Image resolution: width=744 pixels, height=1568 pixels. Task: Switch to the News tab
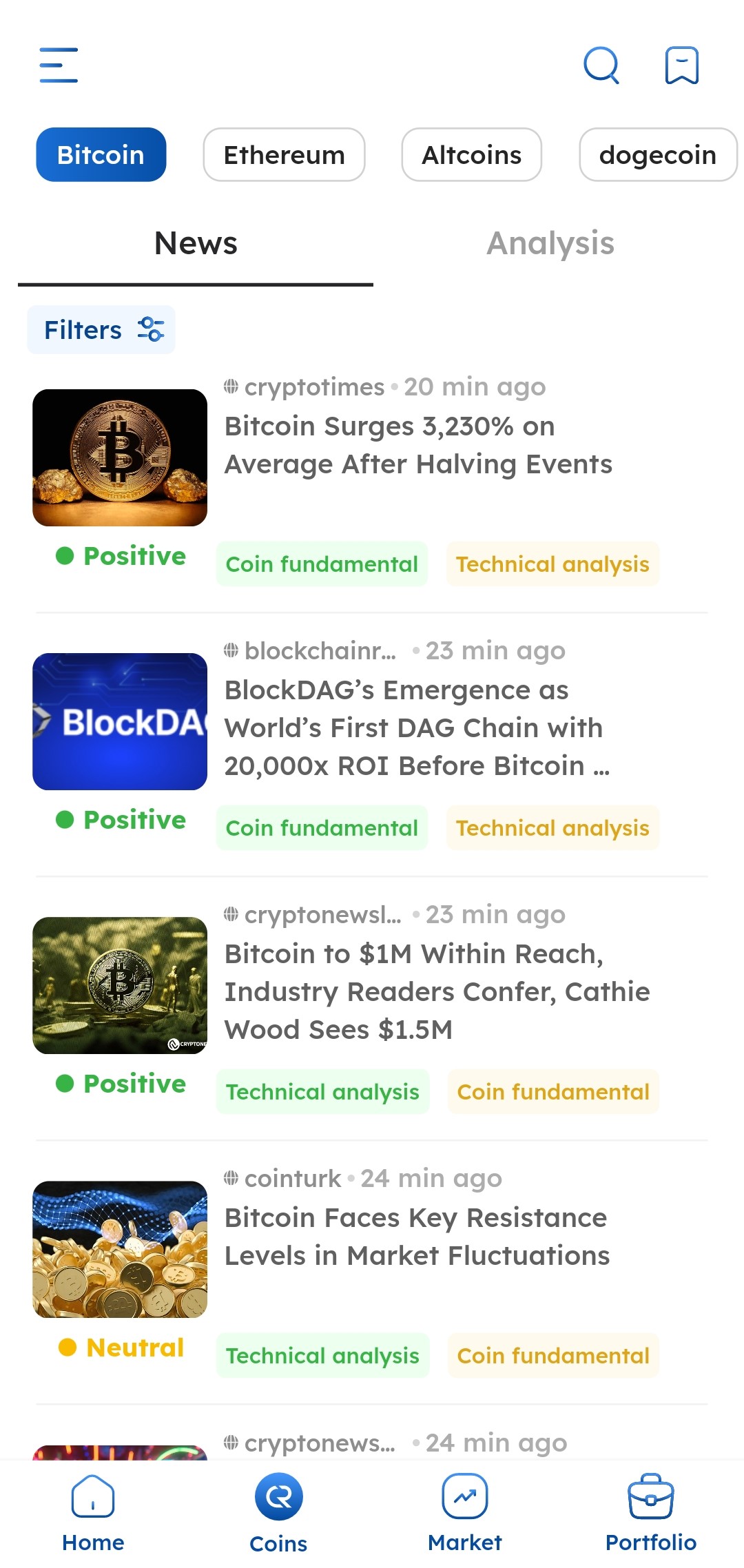pos(196,244)
